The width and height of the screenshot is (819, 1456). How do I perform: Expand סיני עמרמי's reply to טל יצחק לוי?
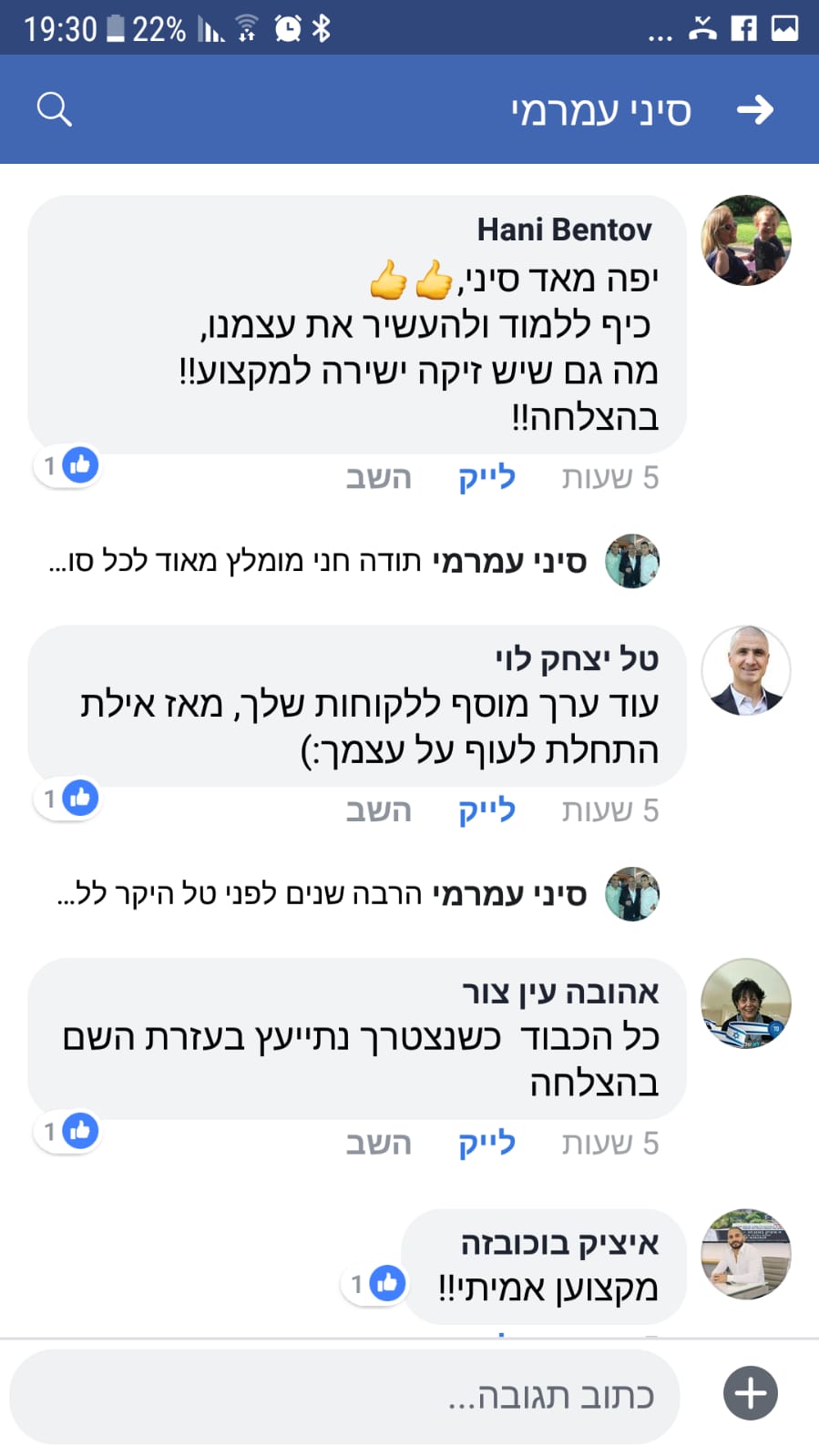319,894
